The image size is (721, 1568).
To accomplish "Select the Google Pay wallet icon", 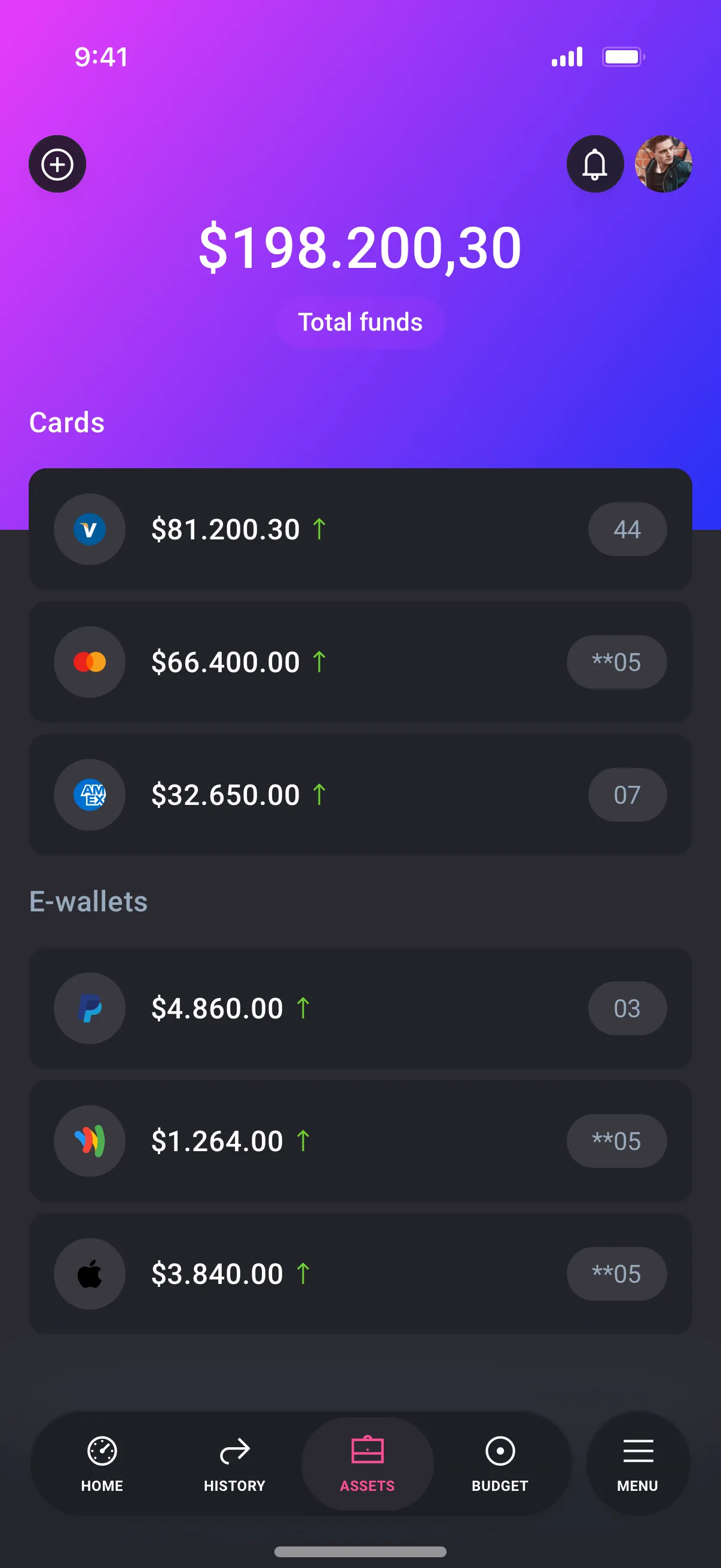I will click(x=89, y=1140).
